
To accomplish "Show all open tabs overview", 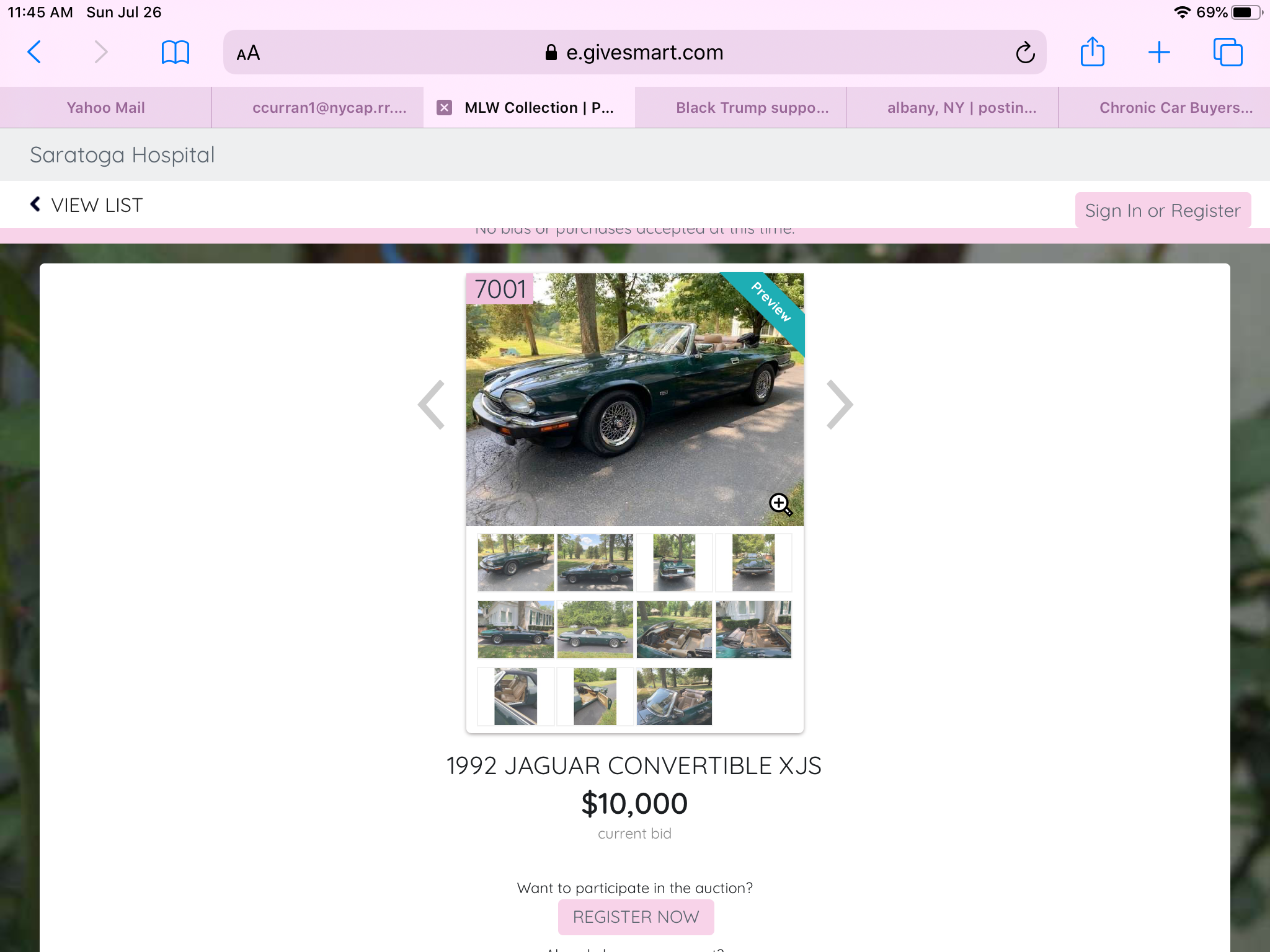I will 1227,52.
